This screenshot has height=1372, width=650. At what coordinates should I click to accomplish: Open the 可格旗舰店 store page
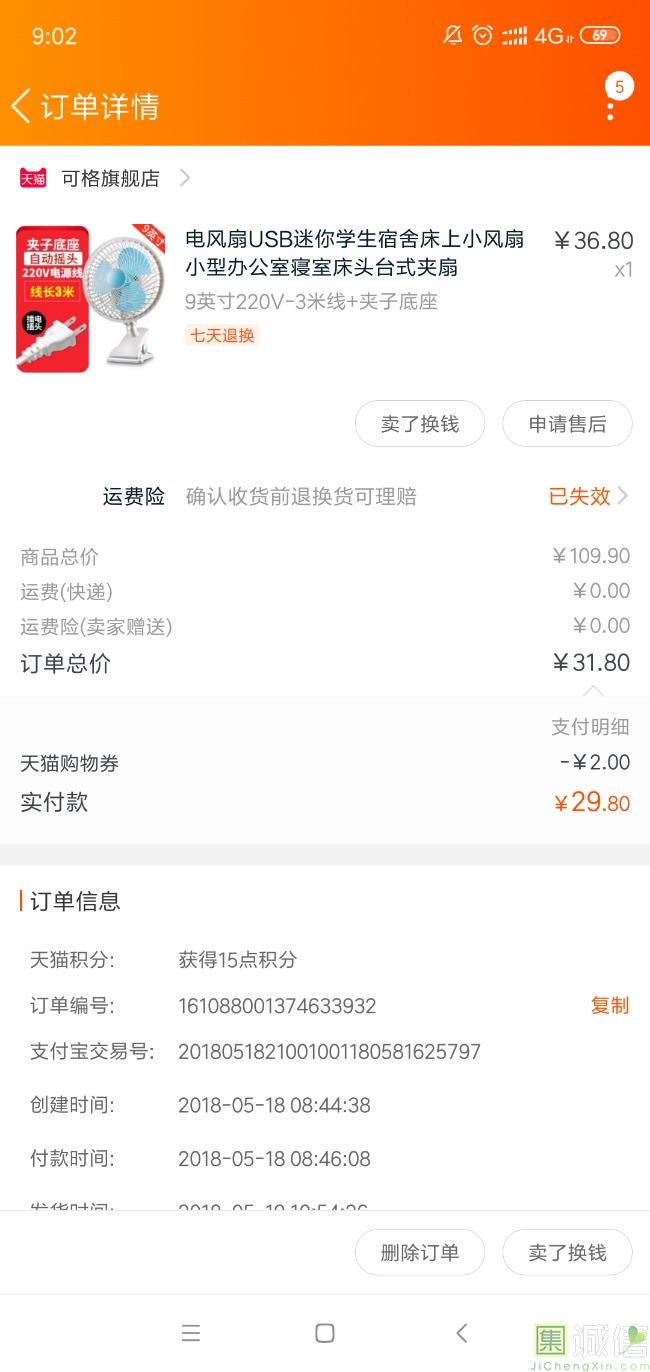click(x=110, y=179)
